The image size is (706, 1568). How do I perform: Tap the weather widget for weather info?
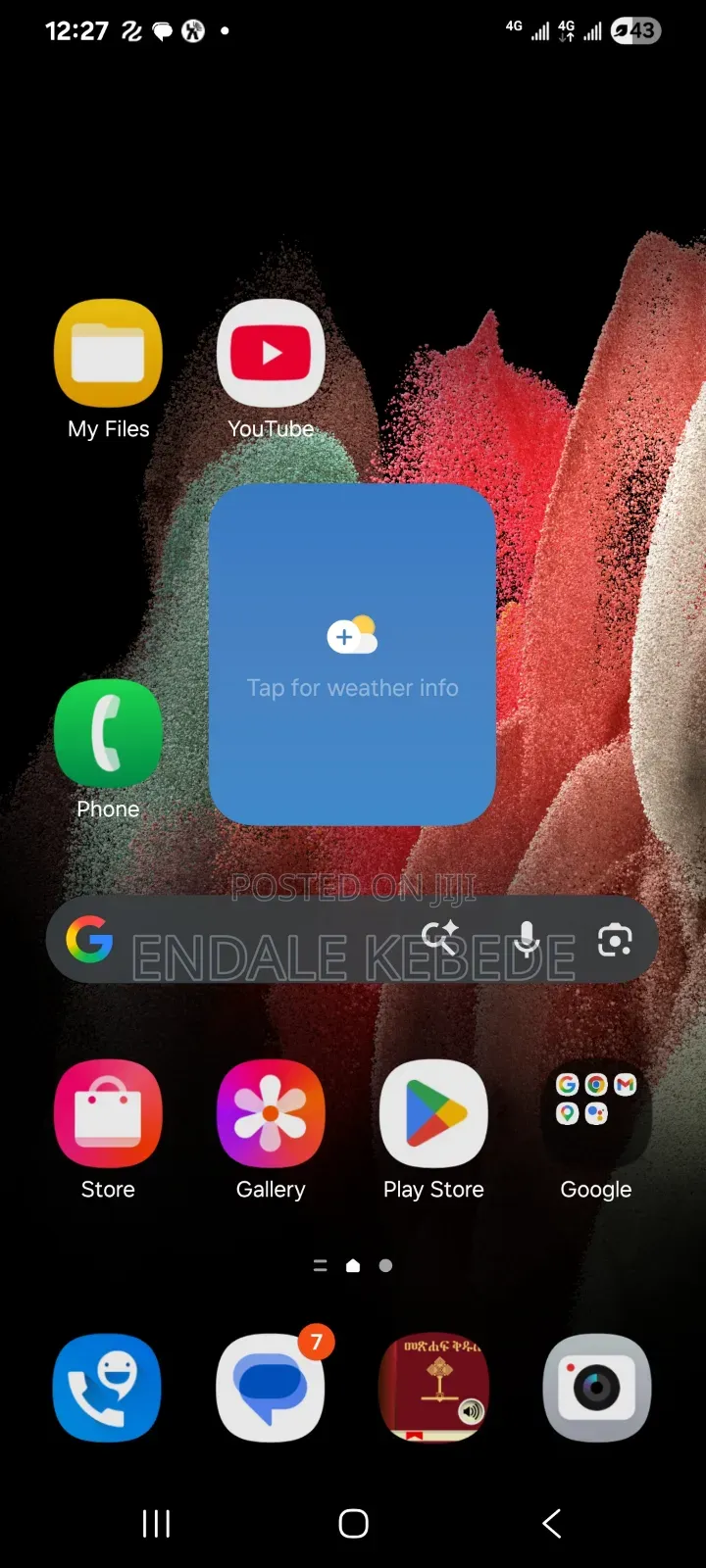click(x=352, y=654)
